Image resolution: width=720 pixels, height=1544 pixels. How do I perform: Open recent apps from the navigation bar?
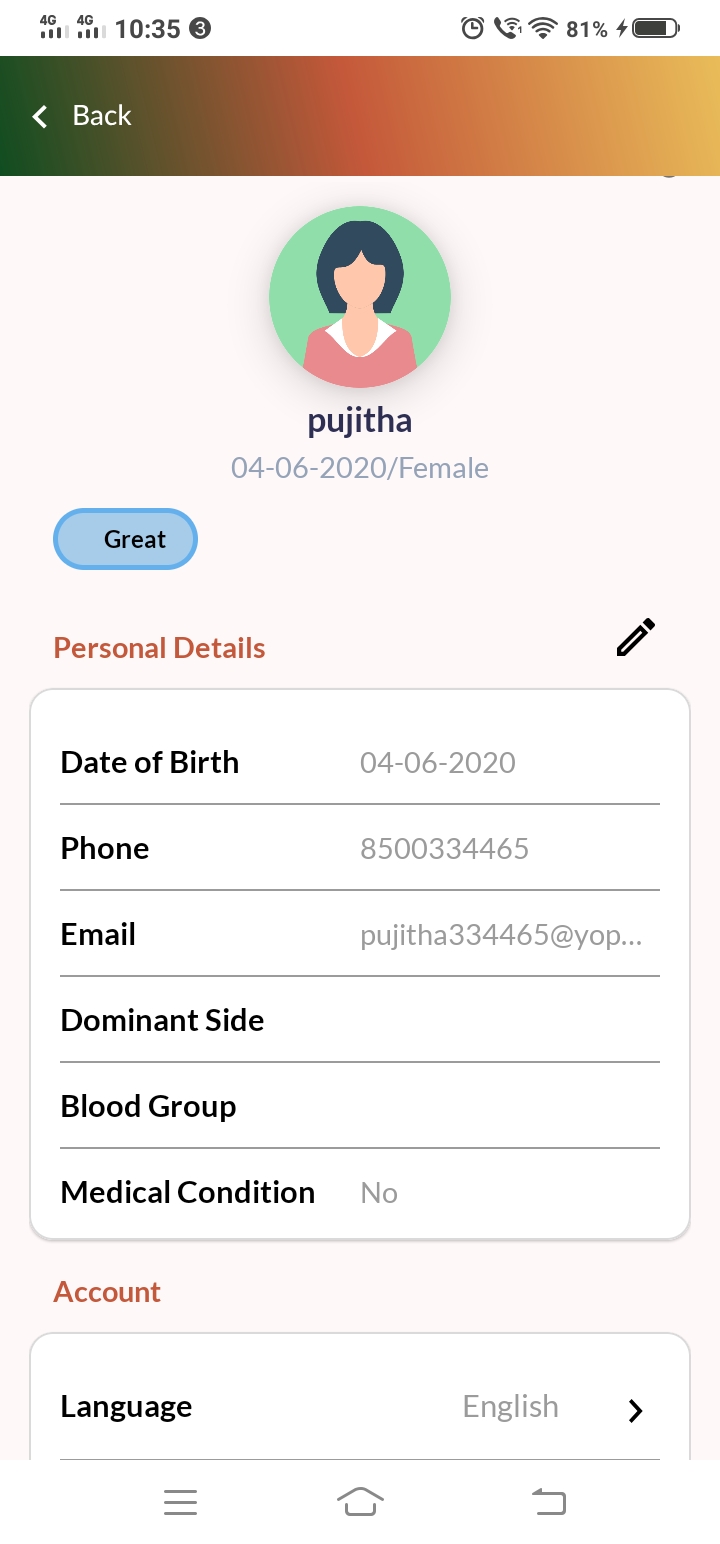click(180, 1501)
